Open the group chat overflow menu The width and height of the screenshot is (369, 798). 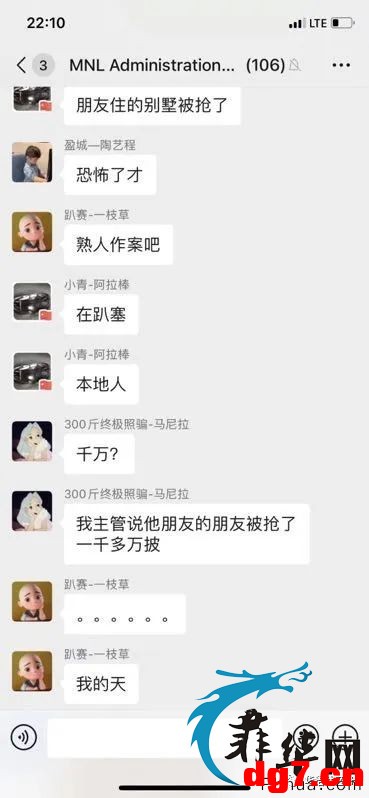click(x=341, y=65)
